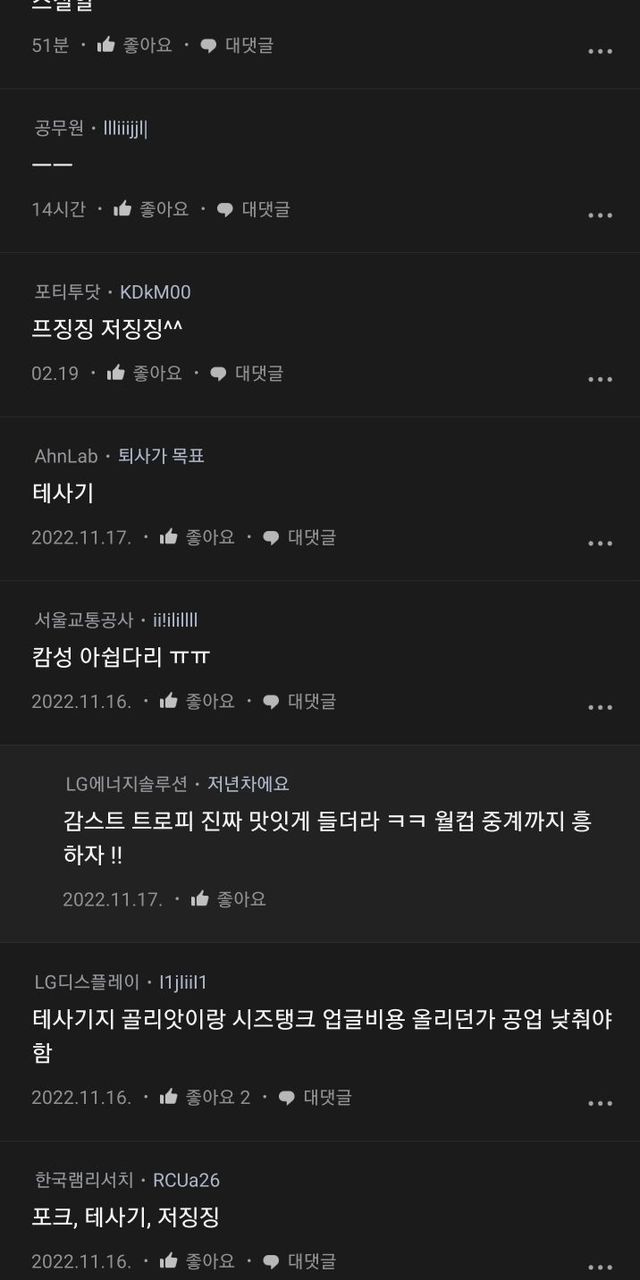The width and height of the screenshot is (640, 1280).
Task: Open more options on the 서울교통공사 comment
Action: (x=600, y=707)
